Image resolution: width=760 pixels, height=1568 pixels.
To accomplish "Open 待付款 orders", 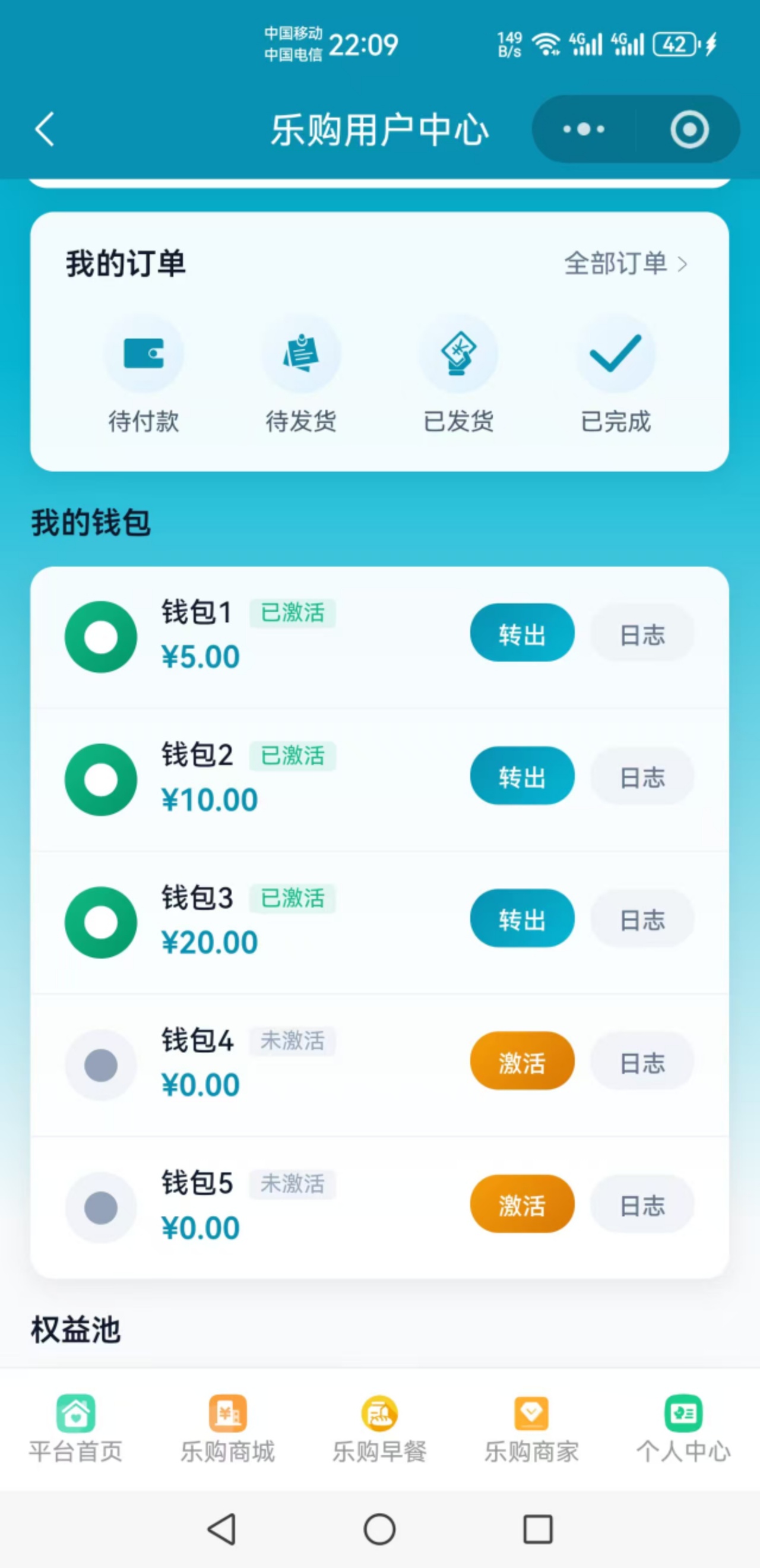I will click(144, 372).
